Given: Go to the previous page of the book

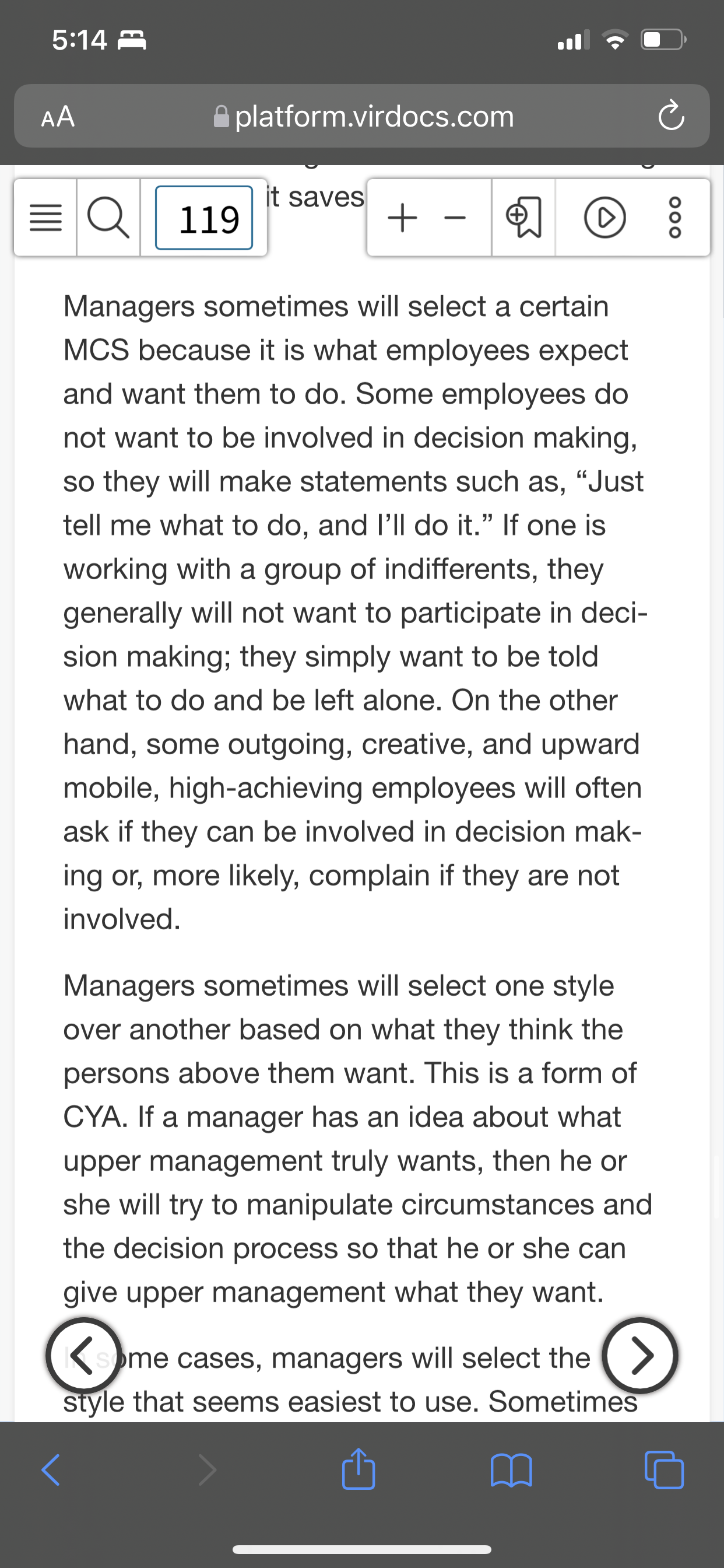Looking at the screenshot, I should tap(84, 1356).
